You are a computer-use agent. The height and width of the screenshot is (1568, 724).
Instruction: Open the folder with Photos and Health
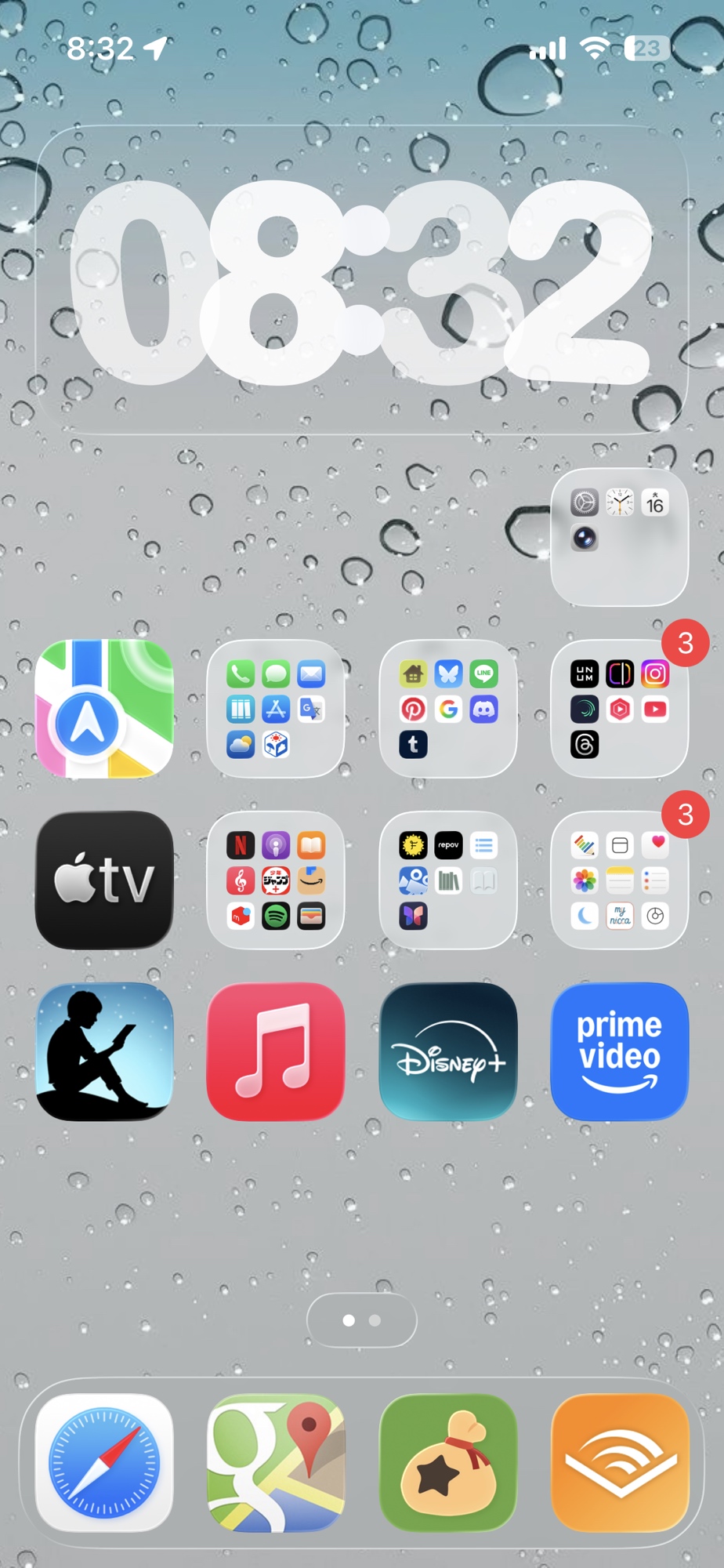620,880
